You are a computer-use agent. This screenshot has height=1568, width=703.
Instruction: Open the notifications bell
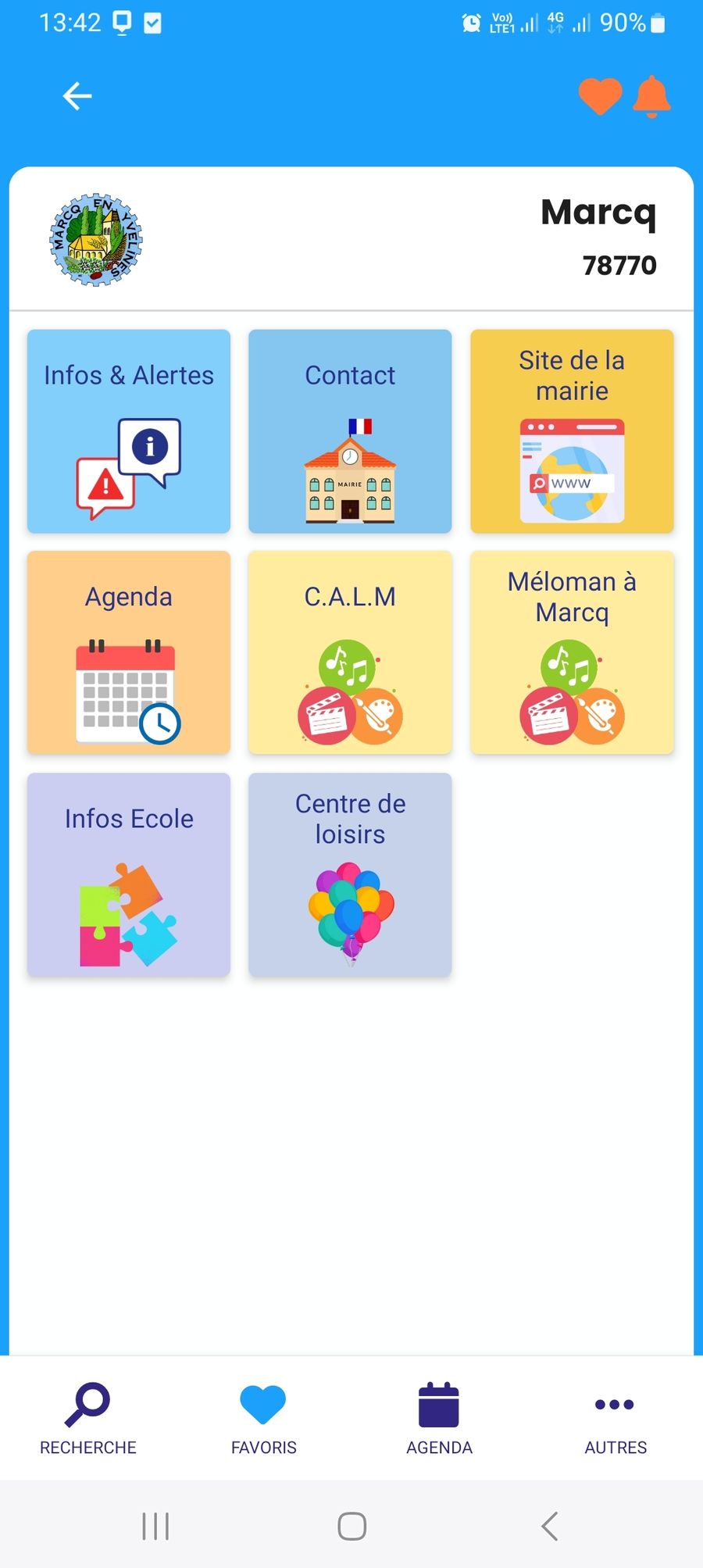(651, 97)
